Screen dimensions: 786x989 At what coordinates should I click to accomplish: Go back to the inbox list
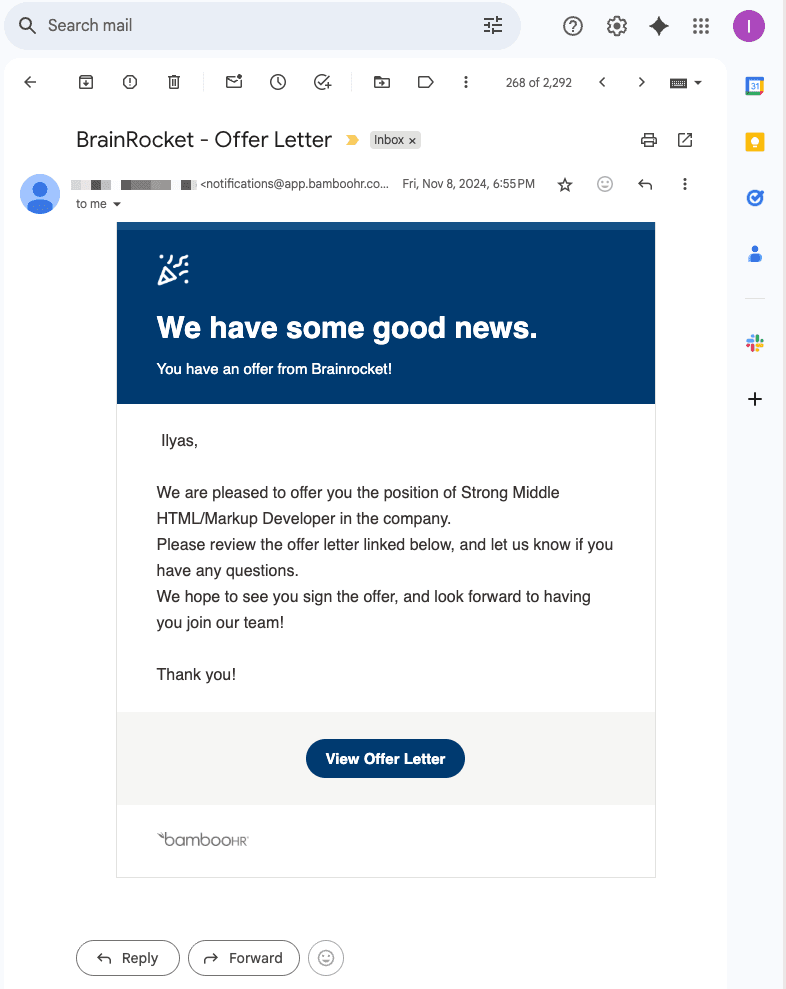30,82
